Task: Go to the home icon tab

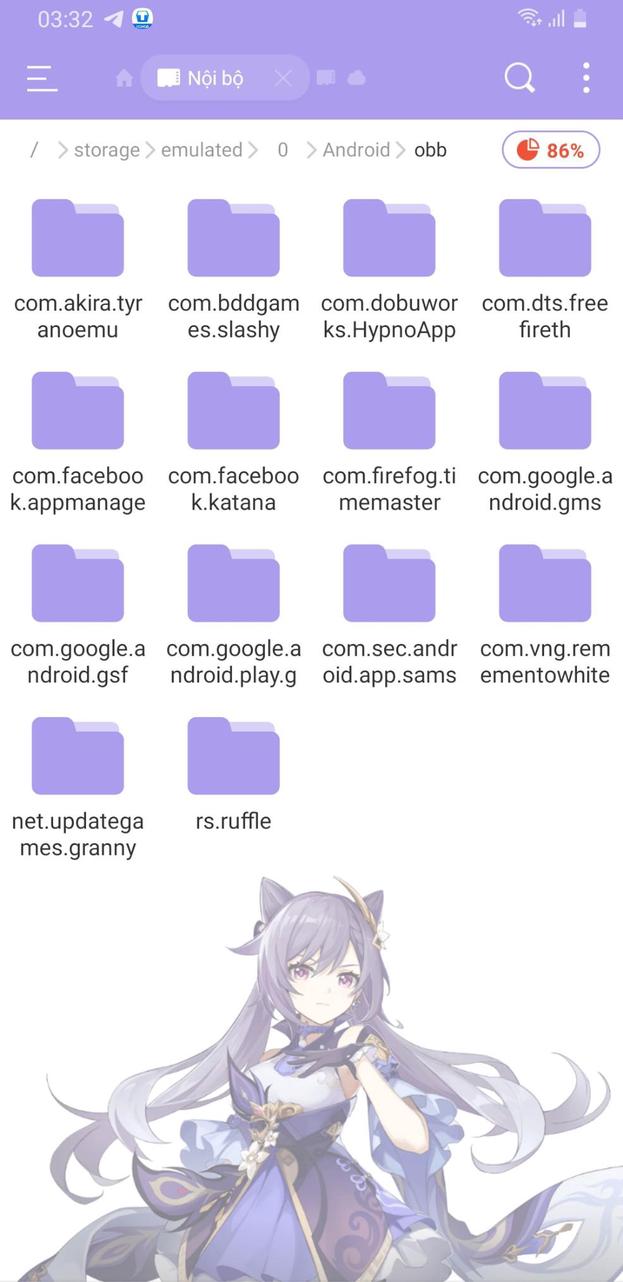Action: point(124,78)
